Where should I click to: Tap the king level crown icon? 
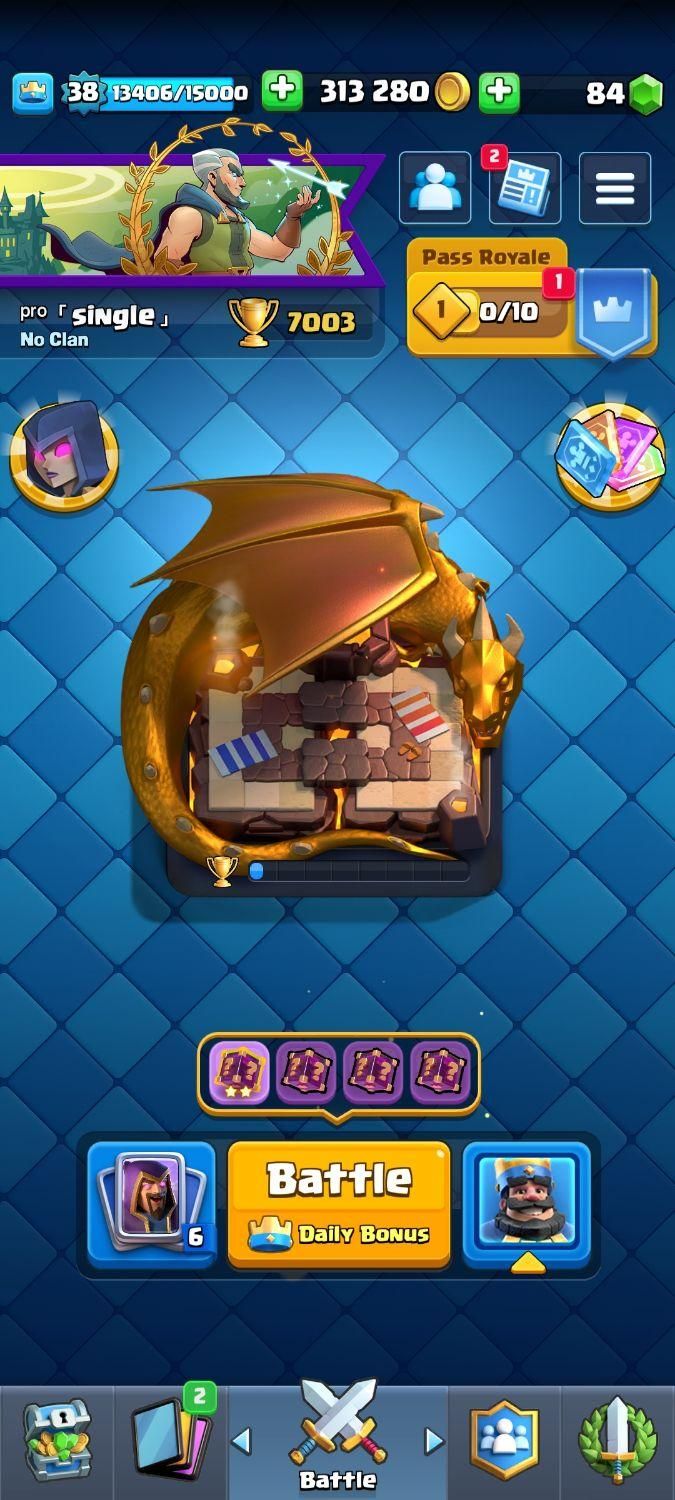click(32, 93)
